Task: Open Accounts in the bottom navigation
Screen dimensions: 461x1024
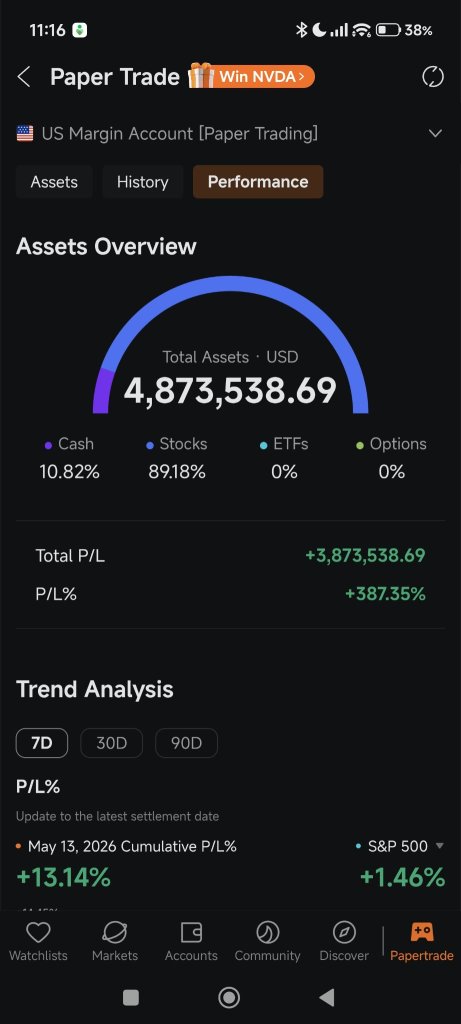Action: point(191,942)
